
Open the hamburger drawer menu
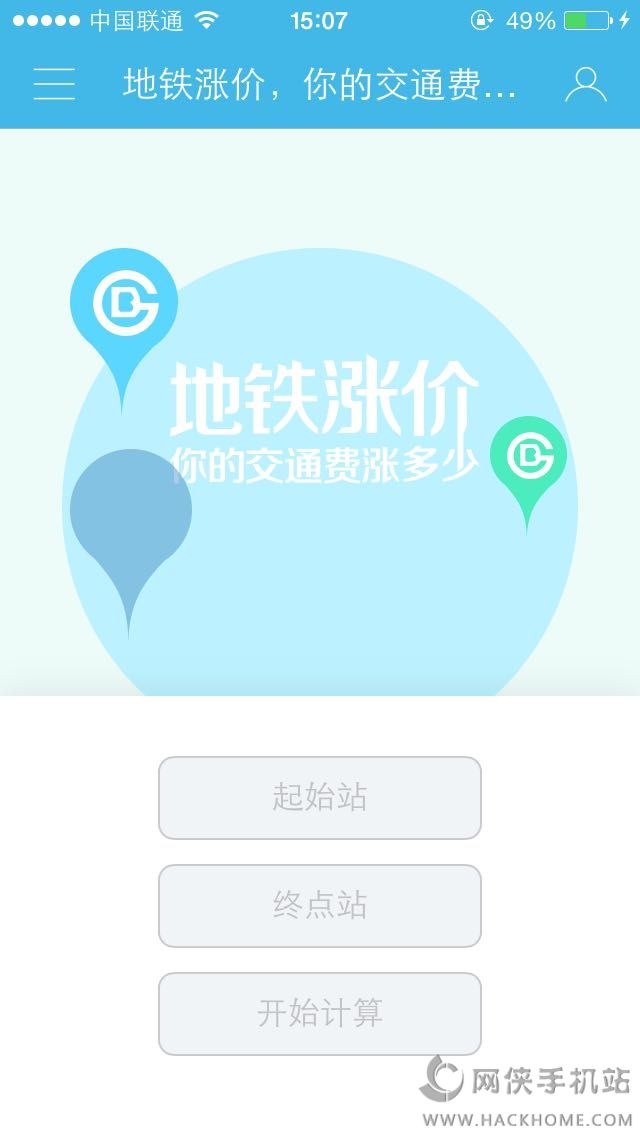pos(54,83)
